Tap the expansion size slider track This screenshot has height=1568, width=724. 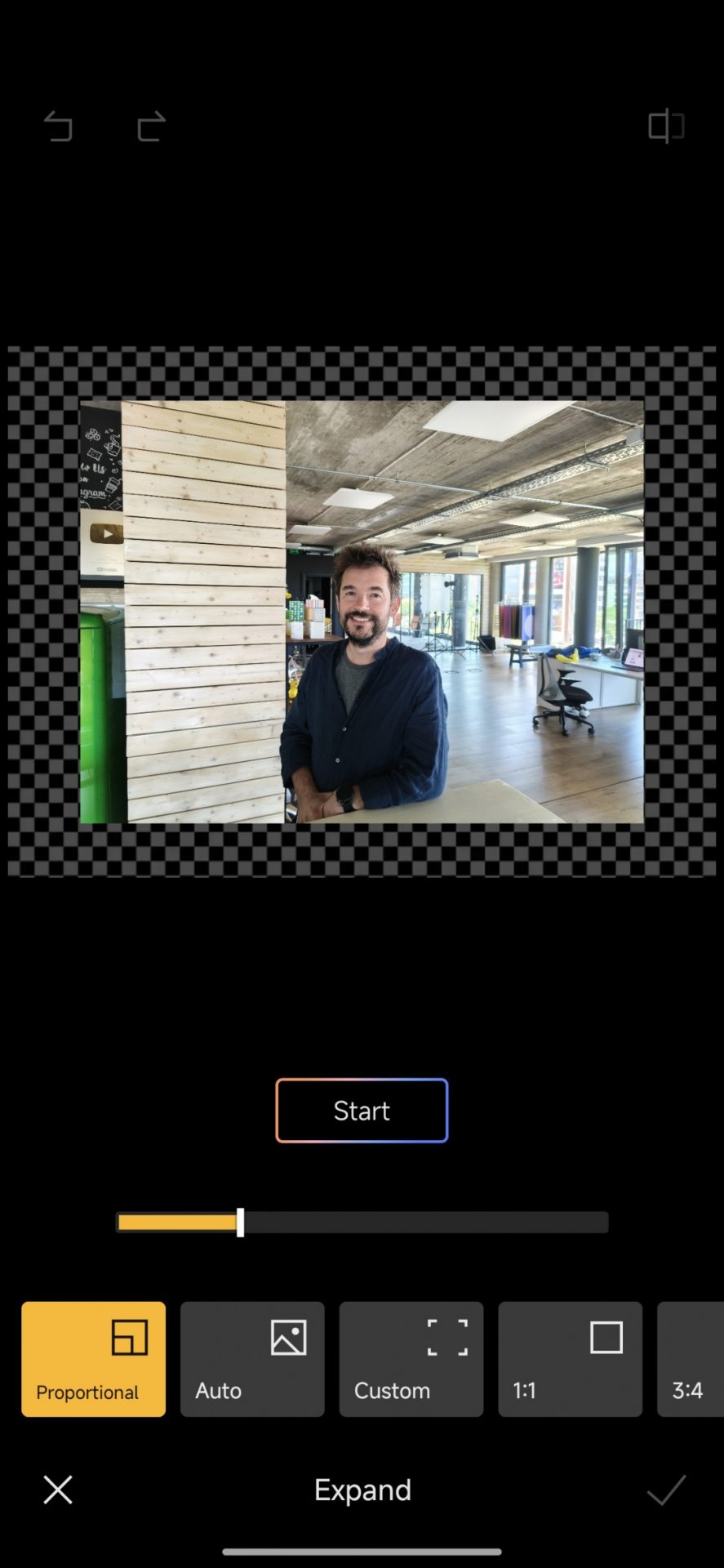[x=424, y=1223]
